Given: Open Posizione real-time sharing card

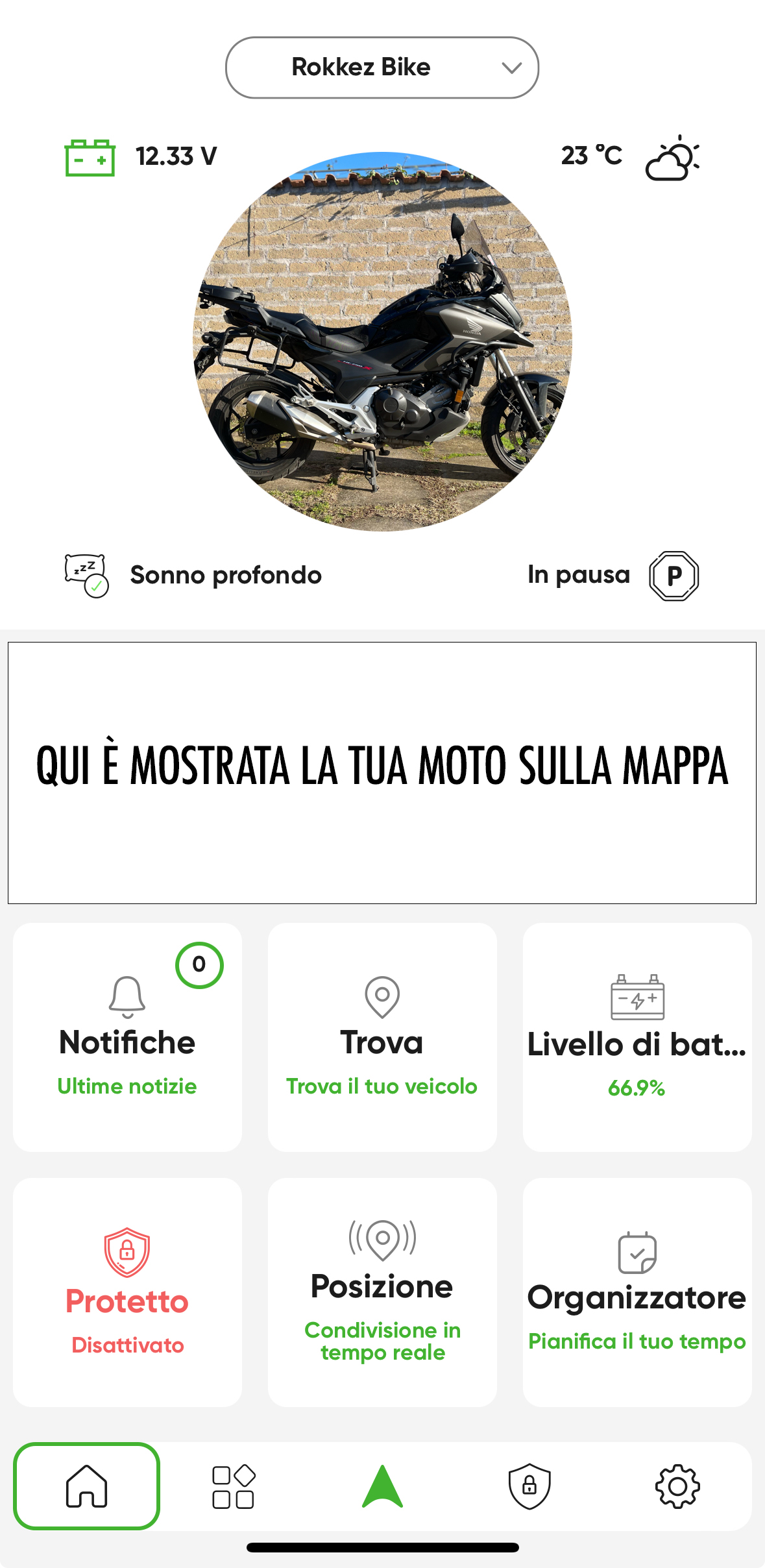Looking at the screenshot, I should click(x=382, y=1292).
